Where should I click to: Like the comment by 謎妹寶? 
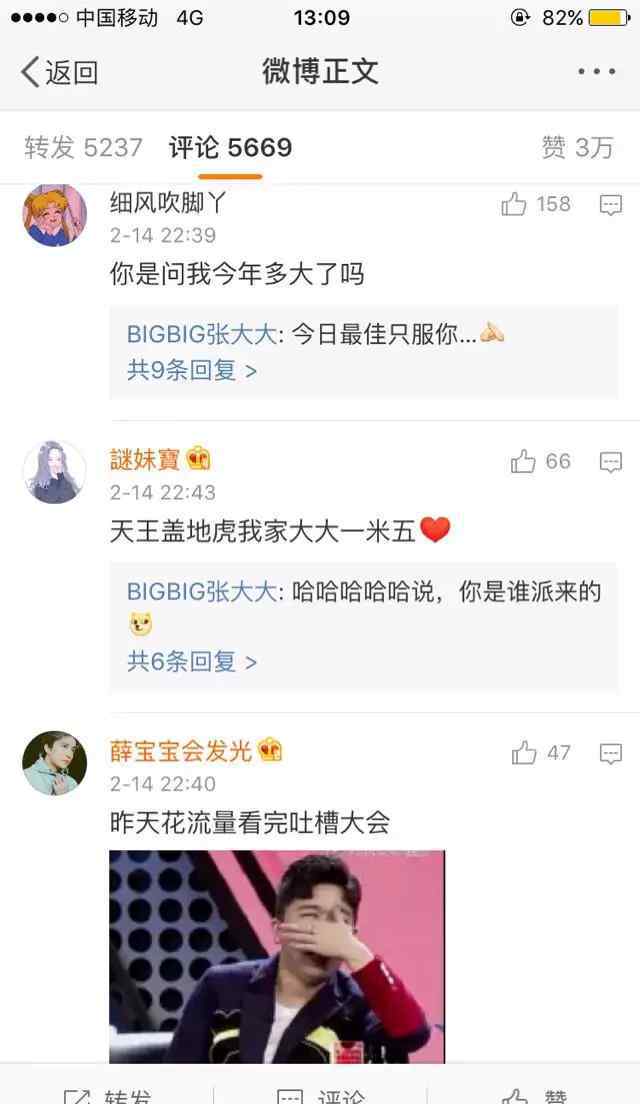[540, 462]
